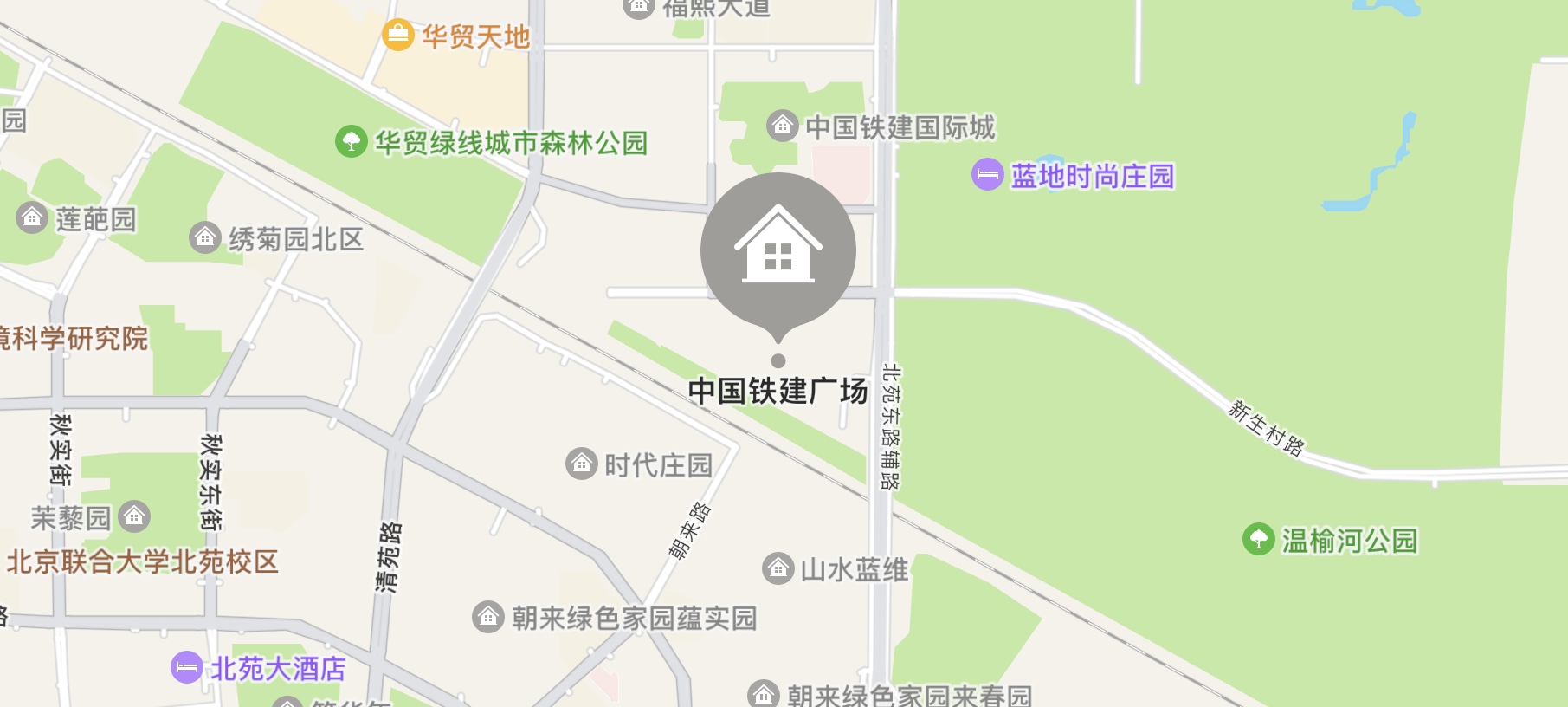Viewport: 1568px width, 707px height.
Task: Select the 华贸天地 shopping marker
Action: point(397,36)
